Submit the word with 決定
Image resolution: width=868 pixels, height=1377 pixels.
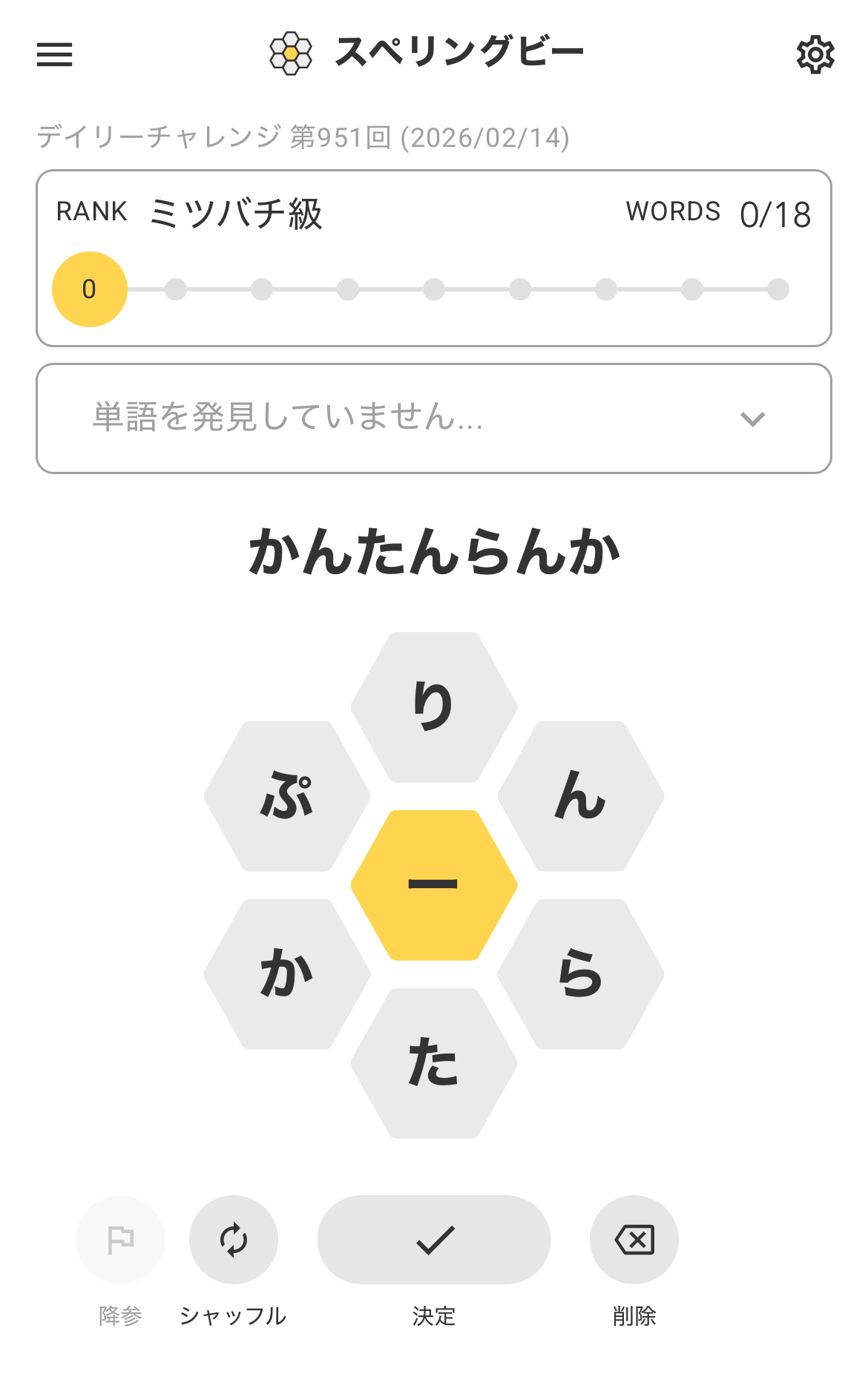pos(434,1239)
